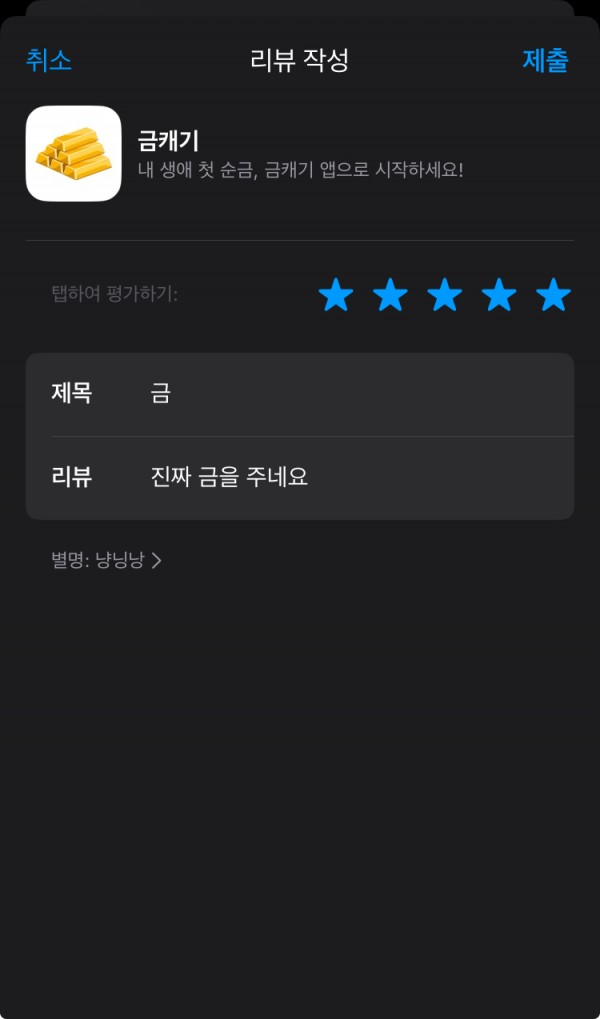Screen dimensions: 600x1019
Task: Cancel the review with 취소
Action: pos(49,60)
